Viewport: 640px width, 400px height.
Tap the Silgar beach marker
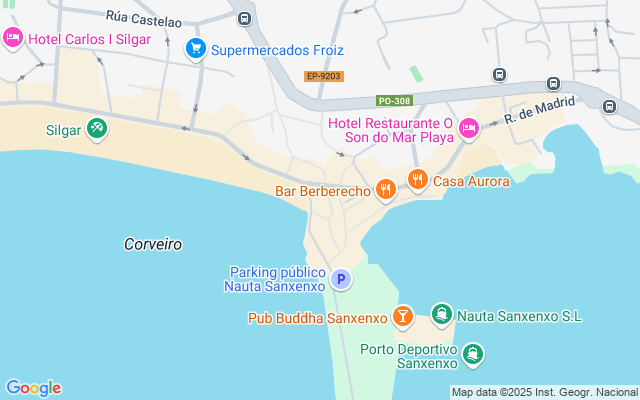[x=96, y=128]
